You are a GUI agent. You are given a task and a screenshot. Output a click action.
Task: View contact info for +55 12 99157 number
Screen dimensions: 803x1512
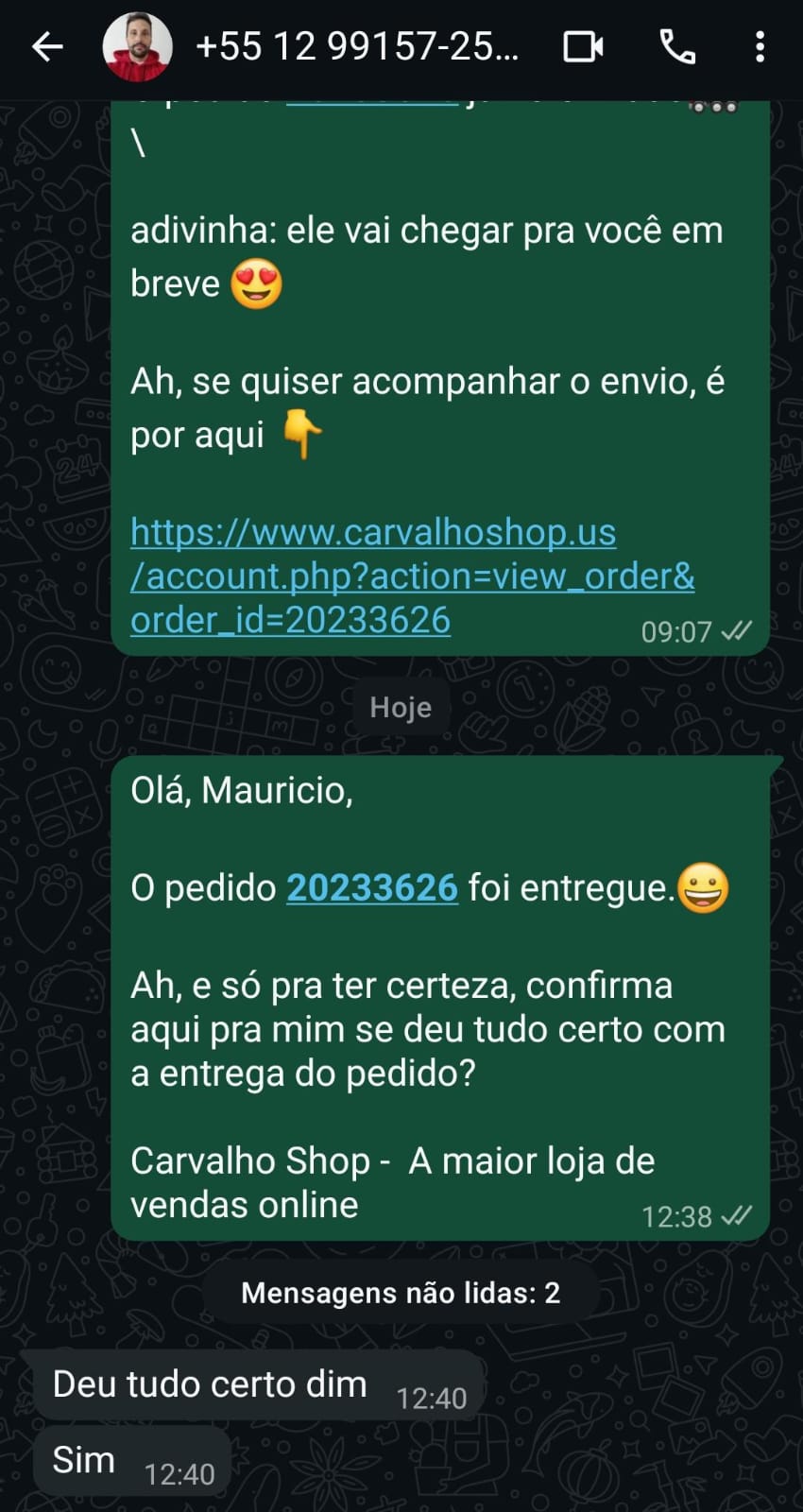click(357, 46)
